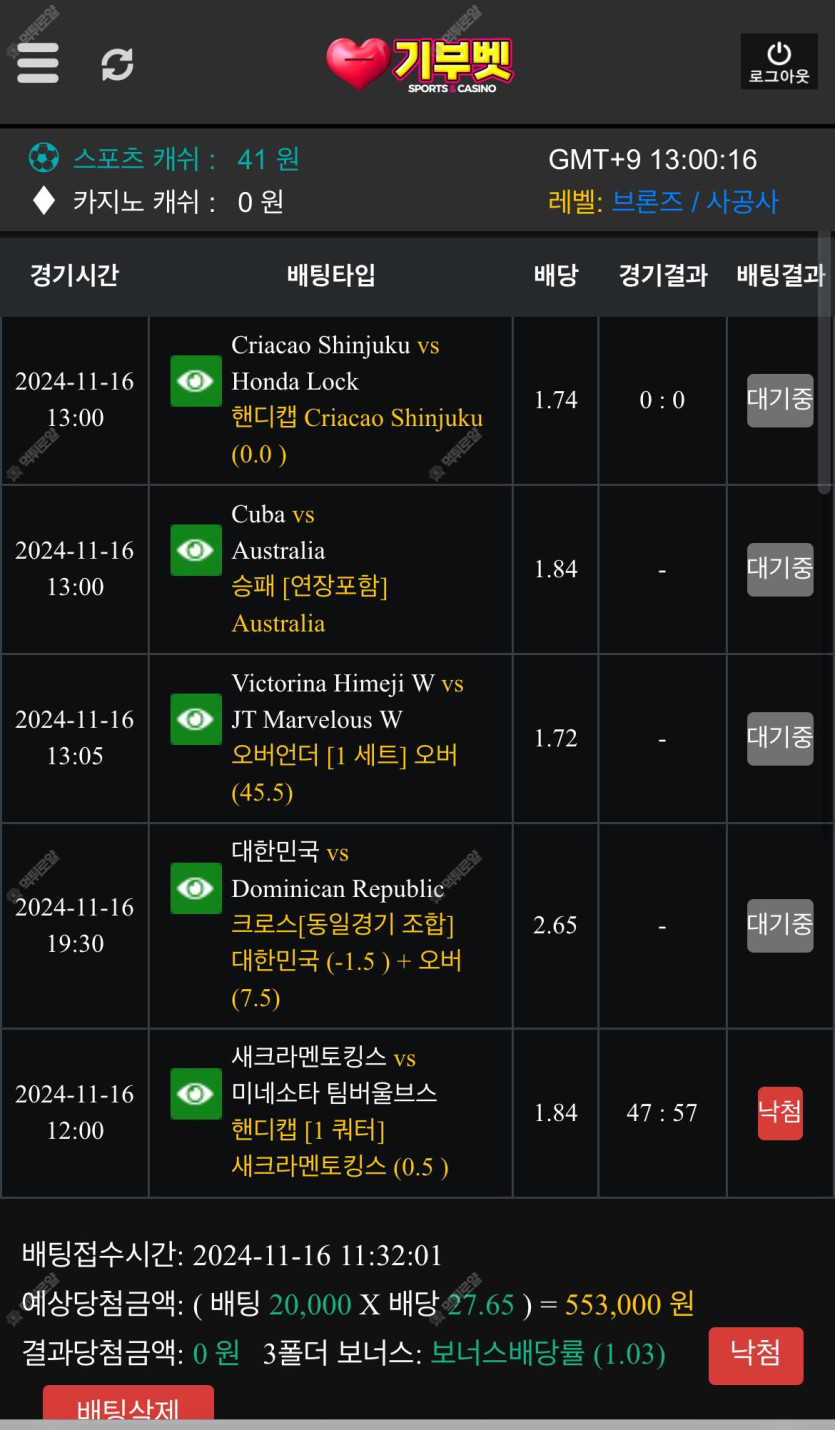Tap the refresh icon

pyautogui.click(x=117, y=64)
